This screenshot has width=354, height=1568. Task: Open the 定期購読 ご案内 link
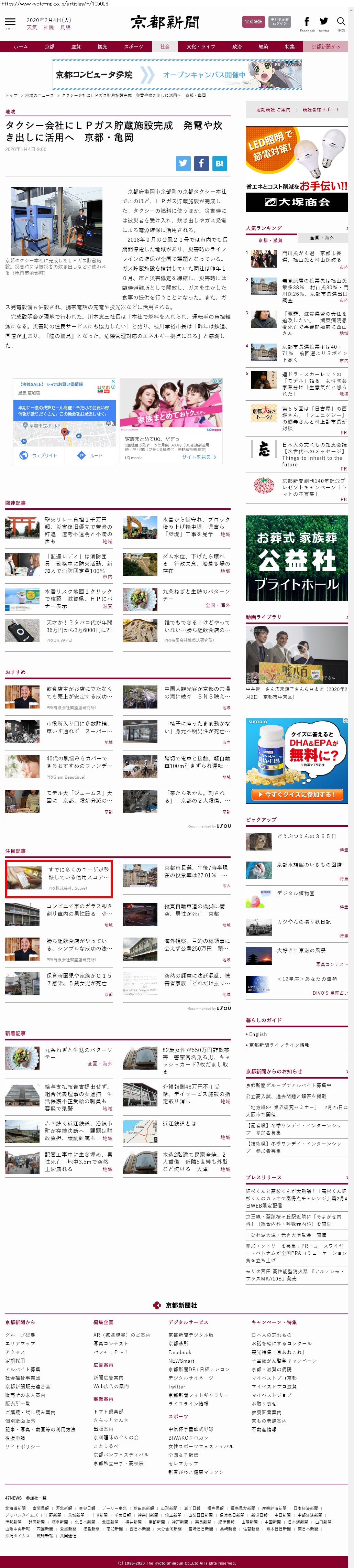tap(273, 110)
